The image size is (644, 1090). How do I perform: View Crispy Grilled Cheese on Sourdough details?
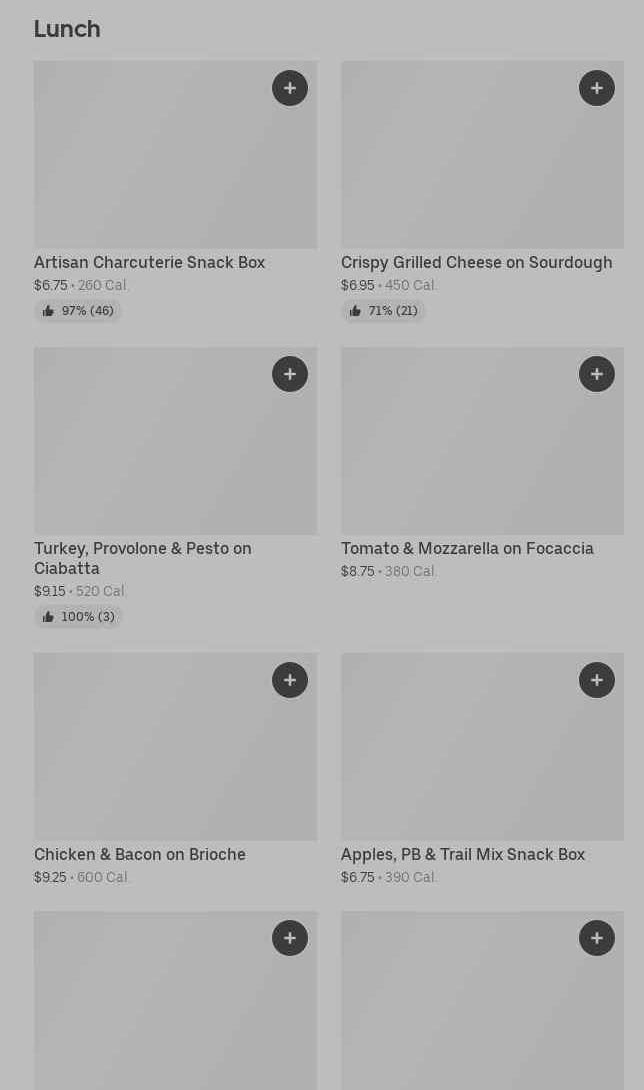point(476,262)
